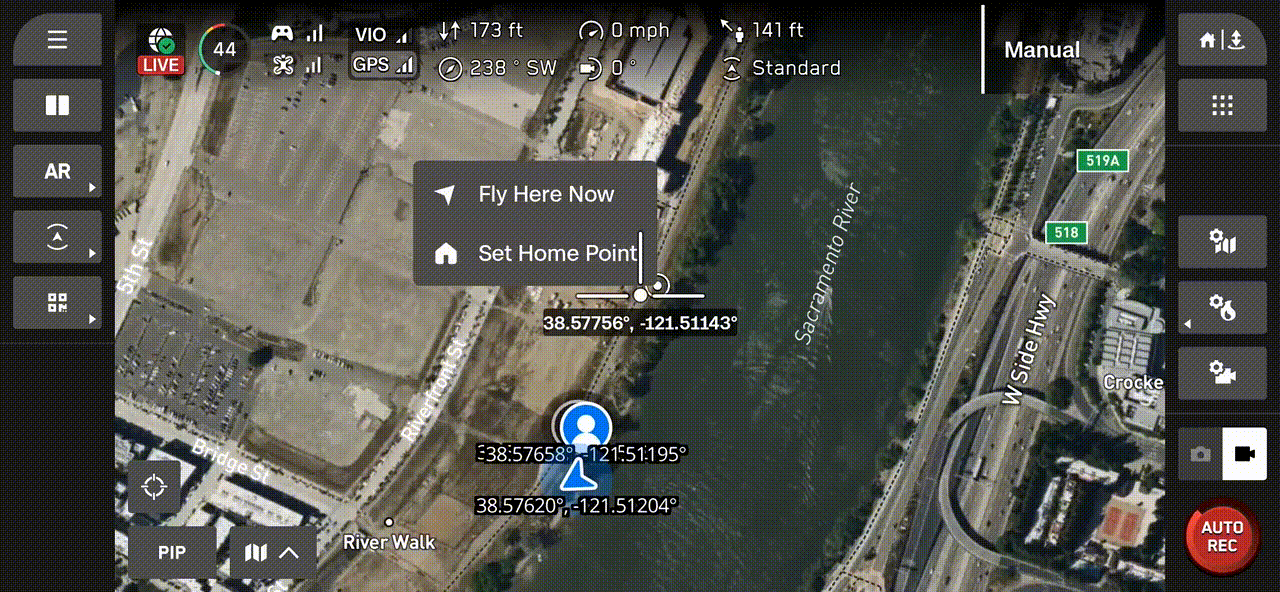Open the grid apps menu
The width and height of the screenshot is (1280, 592).
click(x=1221, y=105)
